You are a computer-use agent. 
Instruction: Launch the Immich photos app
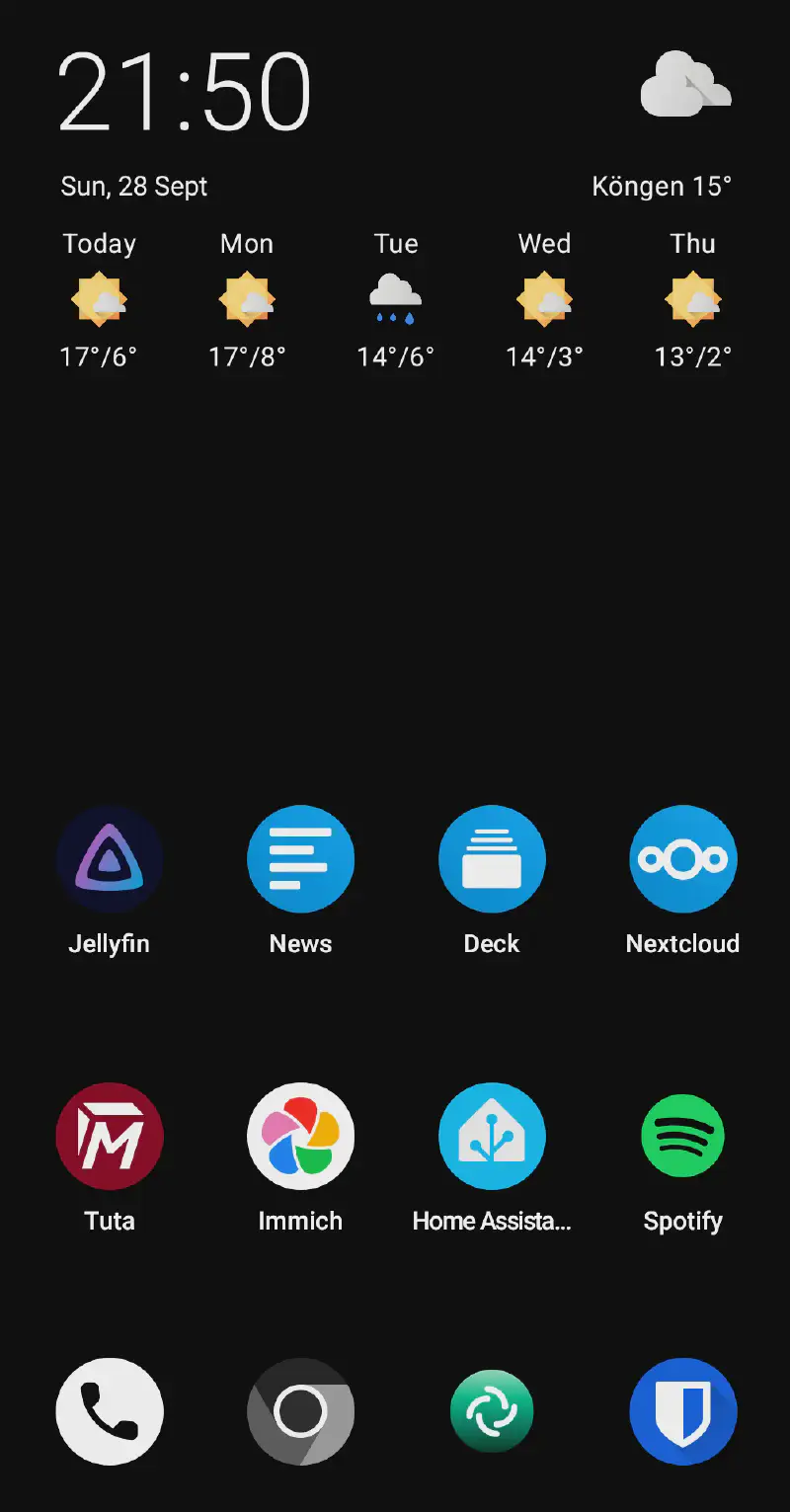pyautogui.click(x=300, y=1135)
